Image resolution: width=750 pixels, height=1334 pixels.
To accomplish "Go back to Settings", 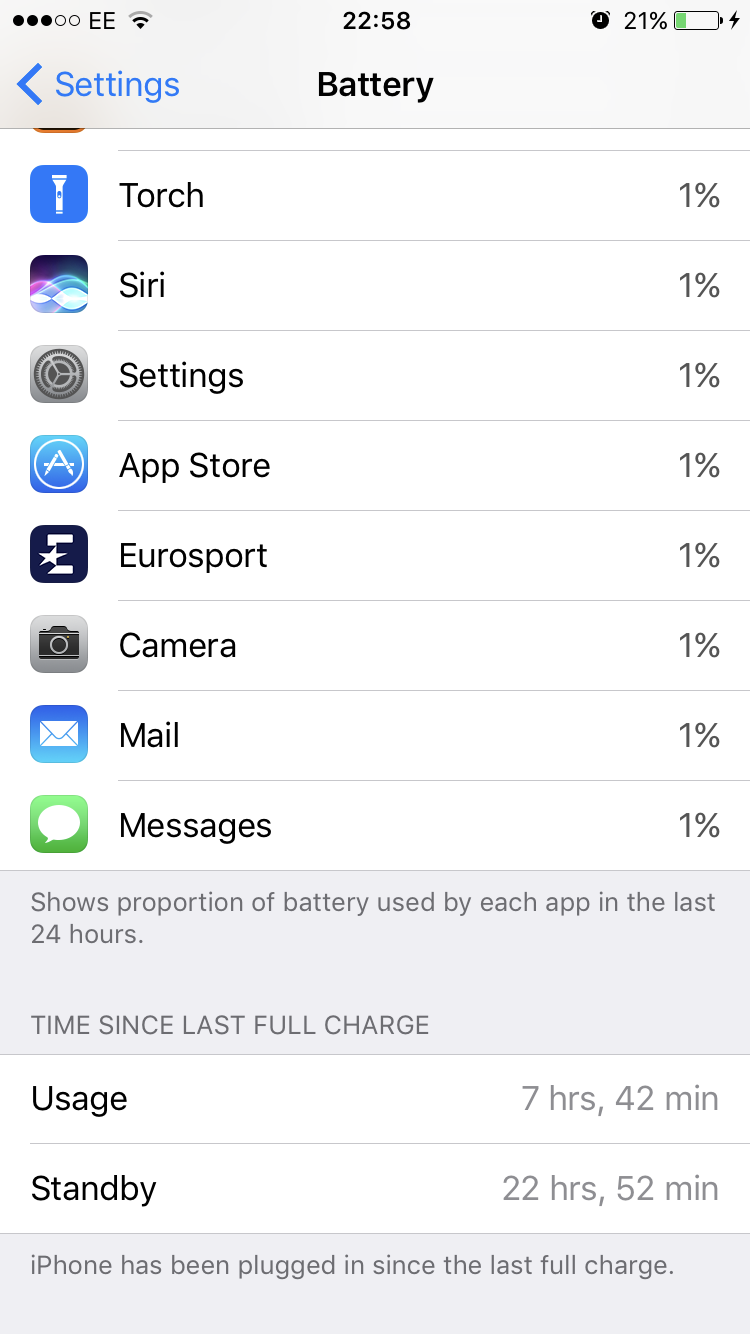I will tap(98, 85).
